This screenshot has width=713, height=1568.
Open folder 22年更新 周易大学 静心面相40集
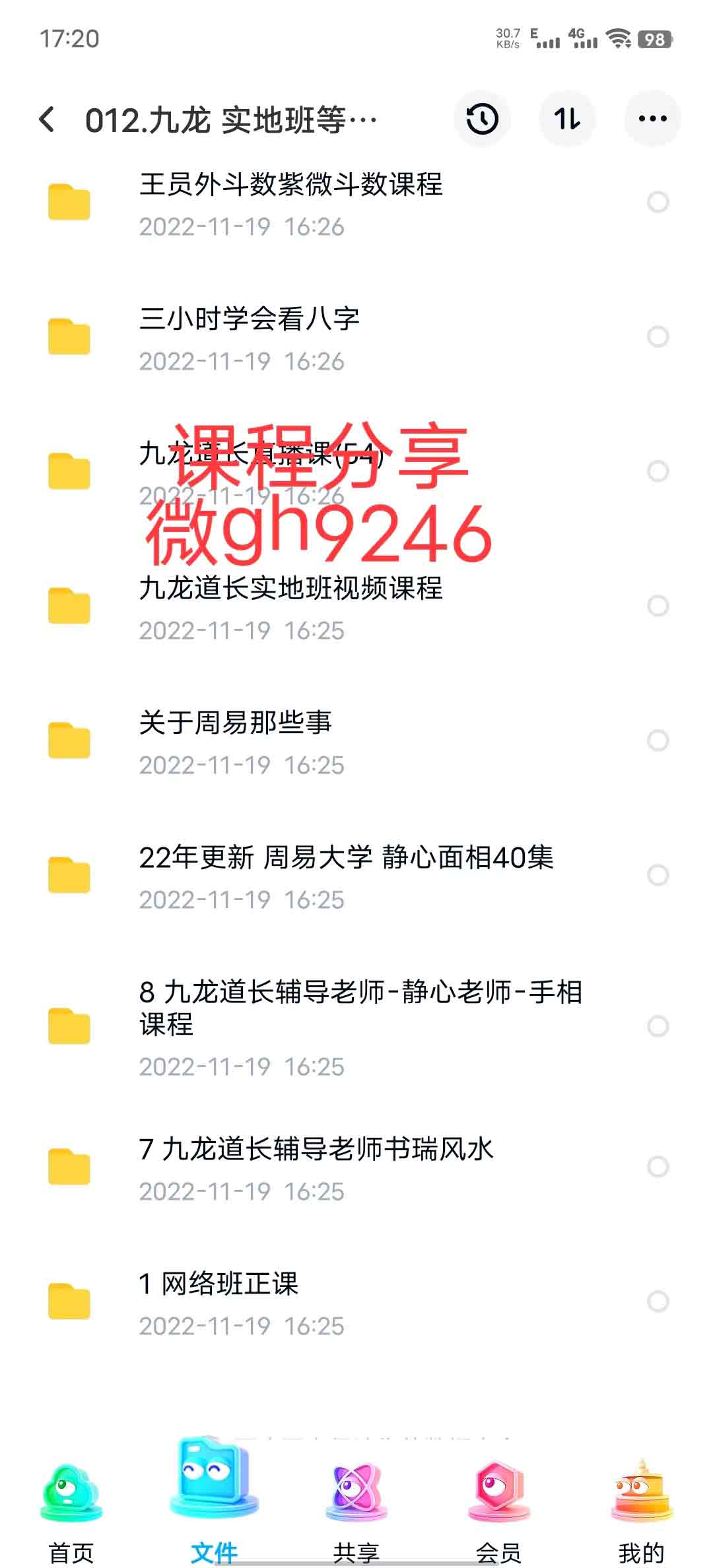point(356,876)
